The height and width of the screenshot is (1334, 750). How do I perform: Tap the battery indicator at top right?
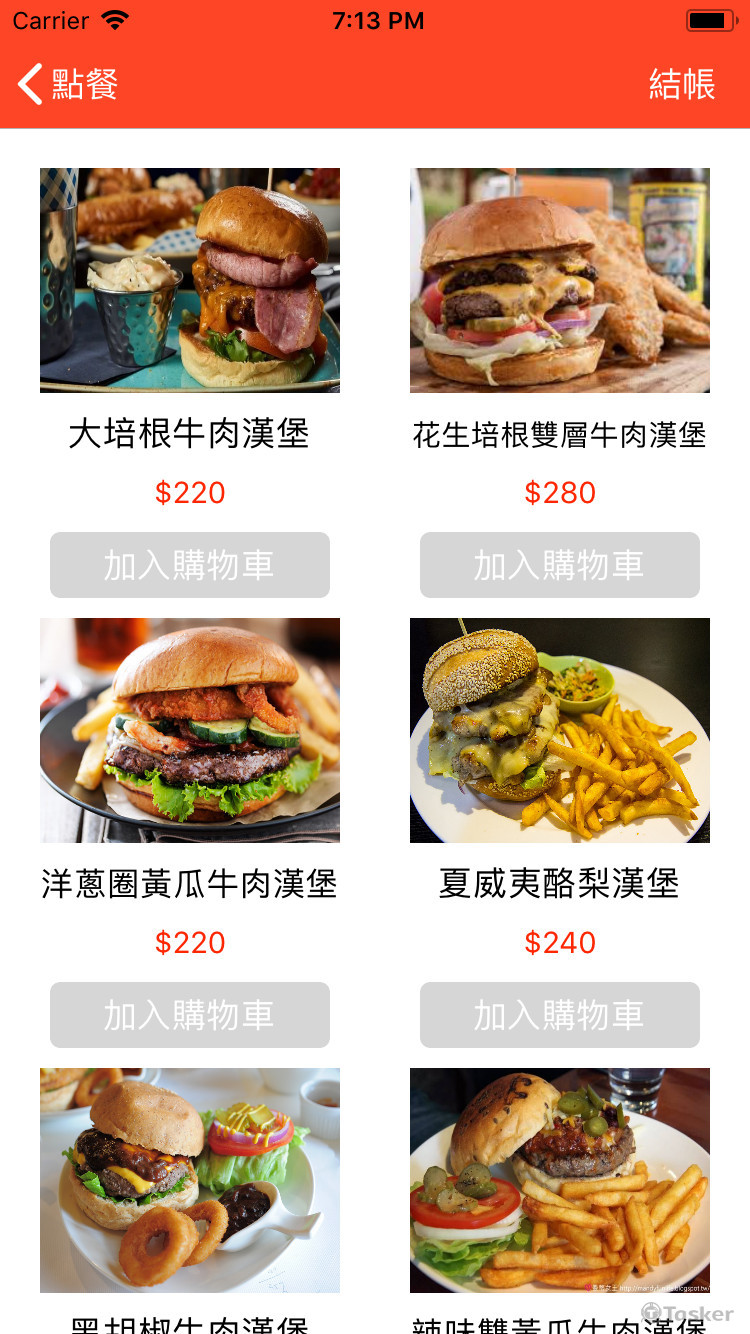pyautogui.click(x=710, y=18)
